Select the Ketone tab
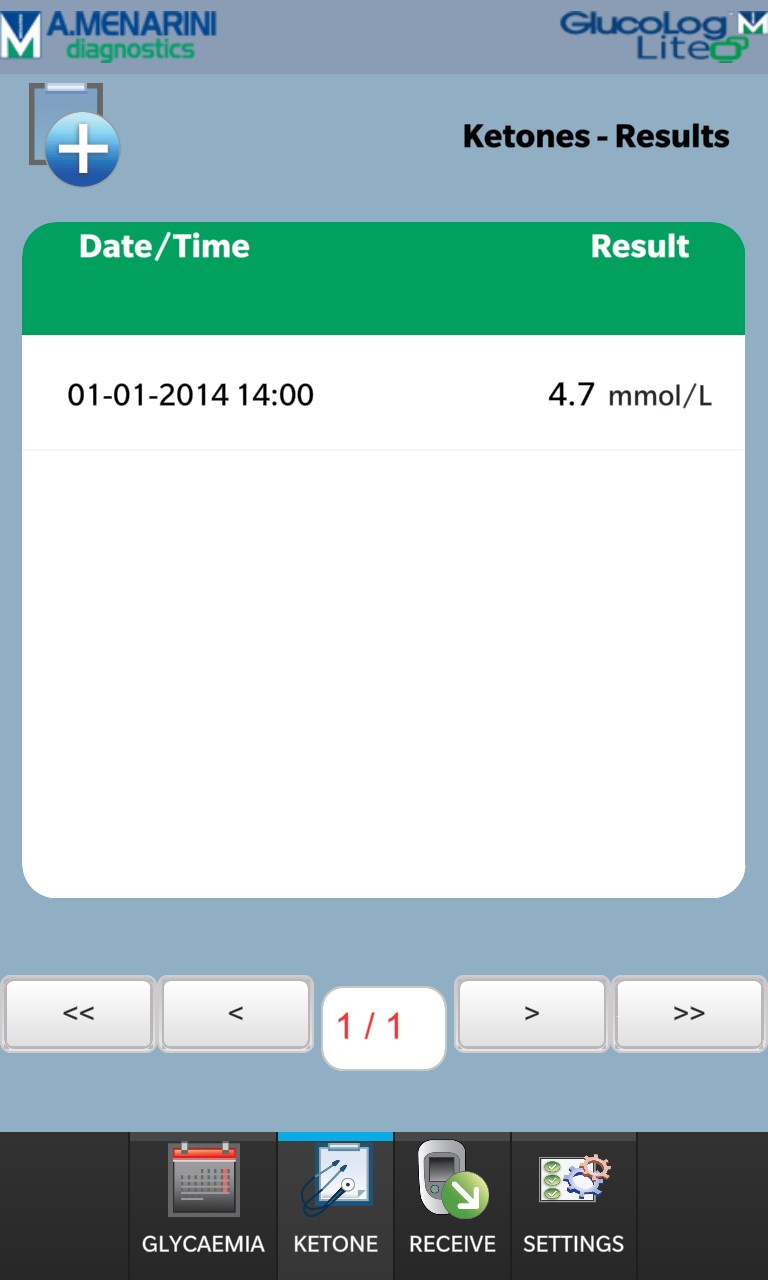This screenshot has width=768, height=1280. click(x=336, y=1205)
